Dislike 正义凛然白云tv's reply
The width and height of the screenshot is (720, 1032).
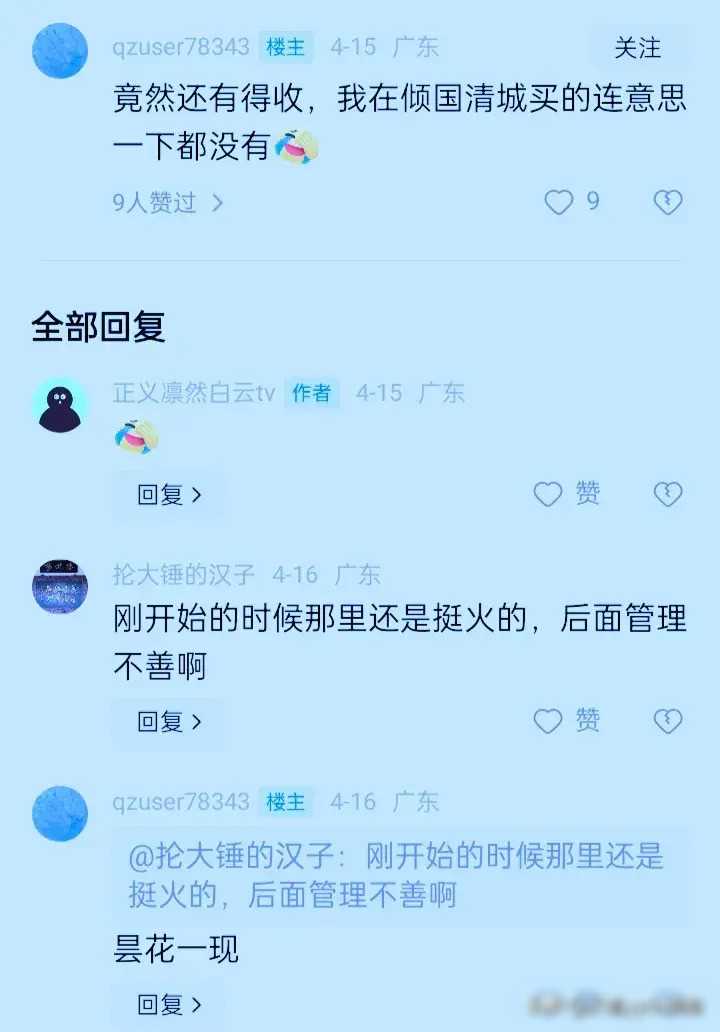[667, 494]
